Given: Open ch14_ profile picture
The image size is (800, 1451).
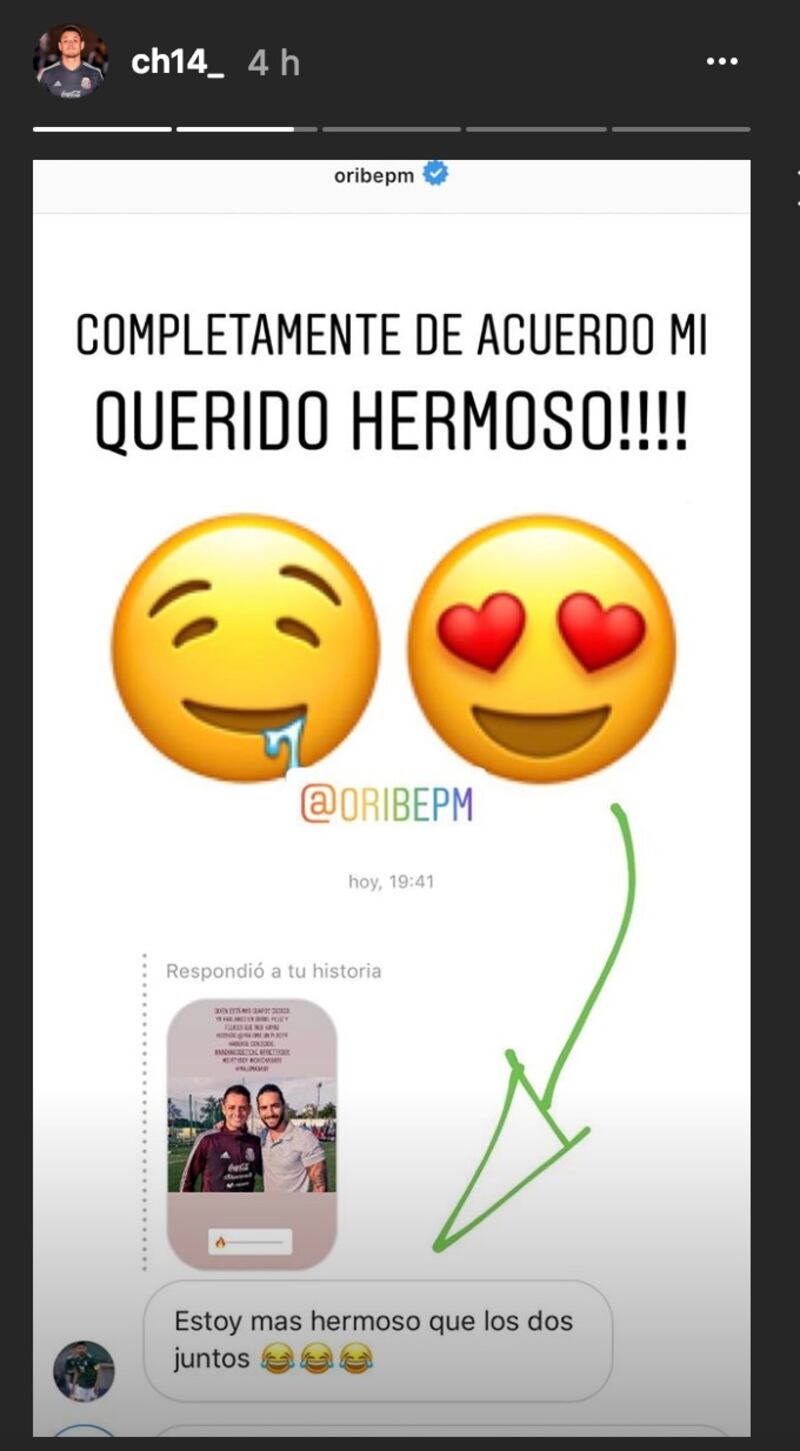Looking at the screenshot, I should 70,62.
